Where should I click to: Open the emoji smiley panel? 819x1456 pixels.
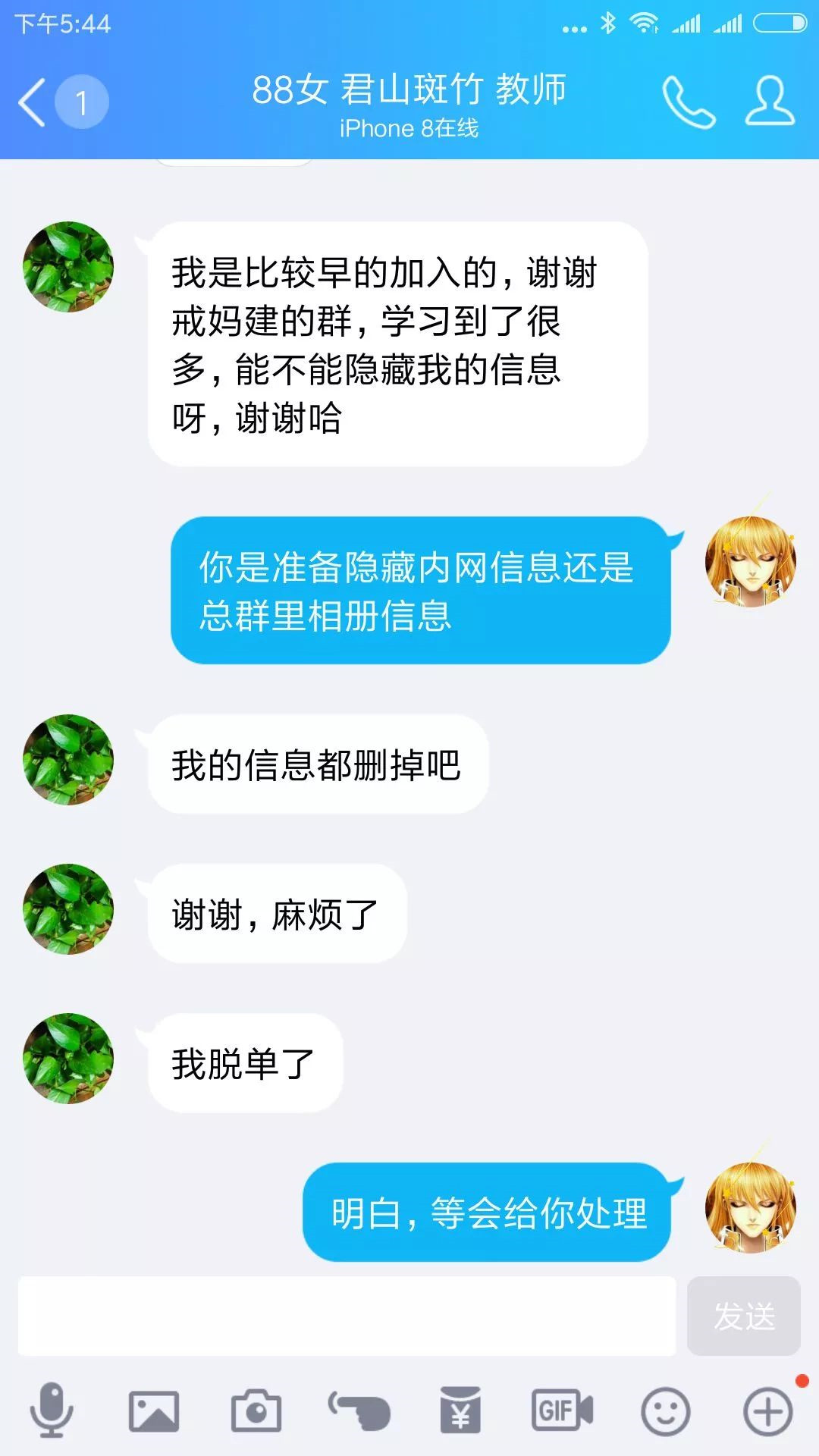pyautogui.click(x=665, y=1411)
